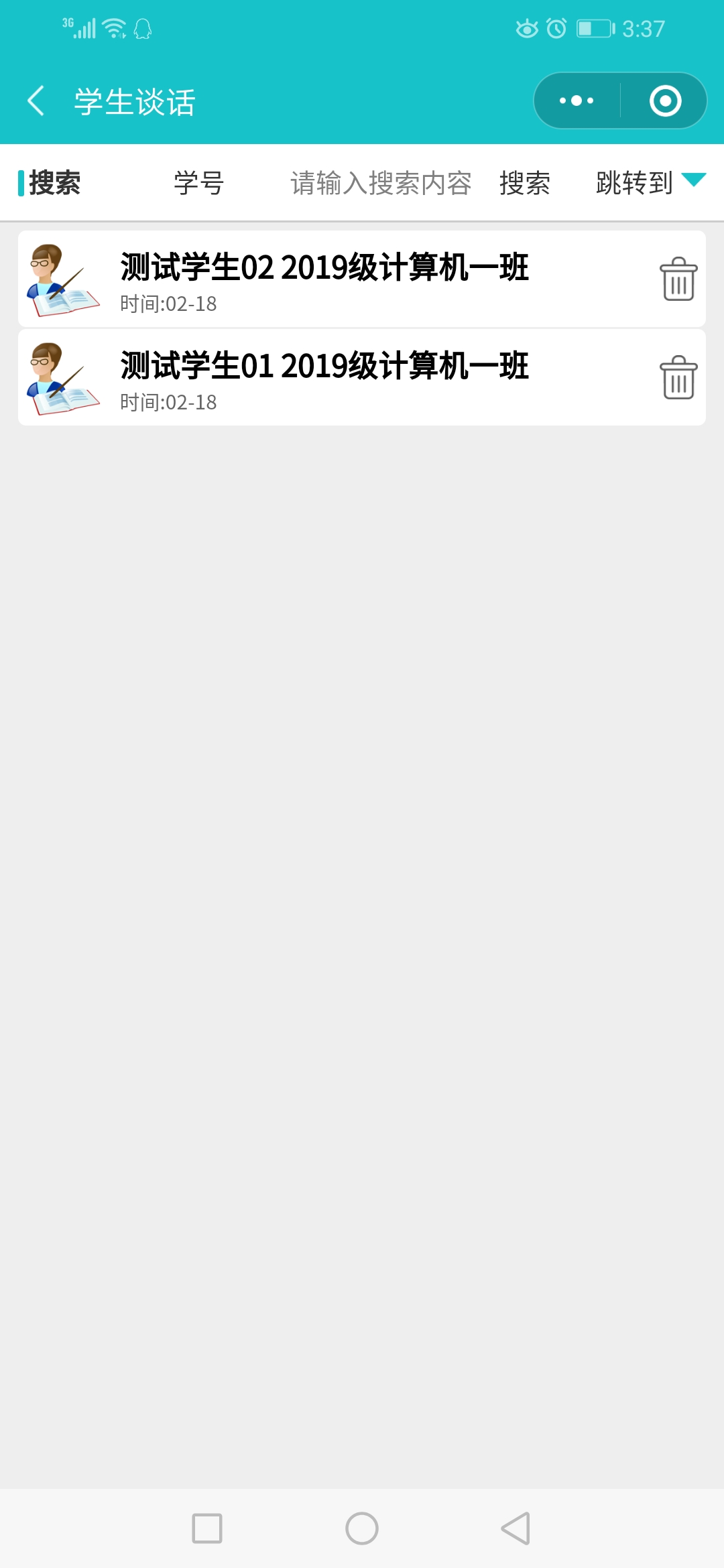Open the 测试学生01 talk record
The width and height of the screenshot is (724, 1568).
pyautogui.click(x=324, y=378)
